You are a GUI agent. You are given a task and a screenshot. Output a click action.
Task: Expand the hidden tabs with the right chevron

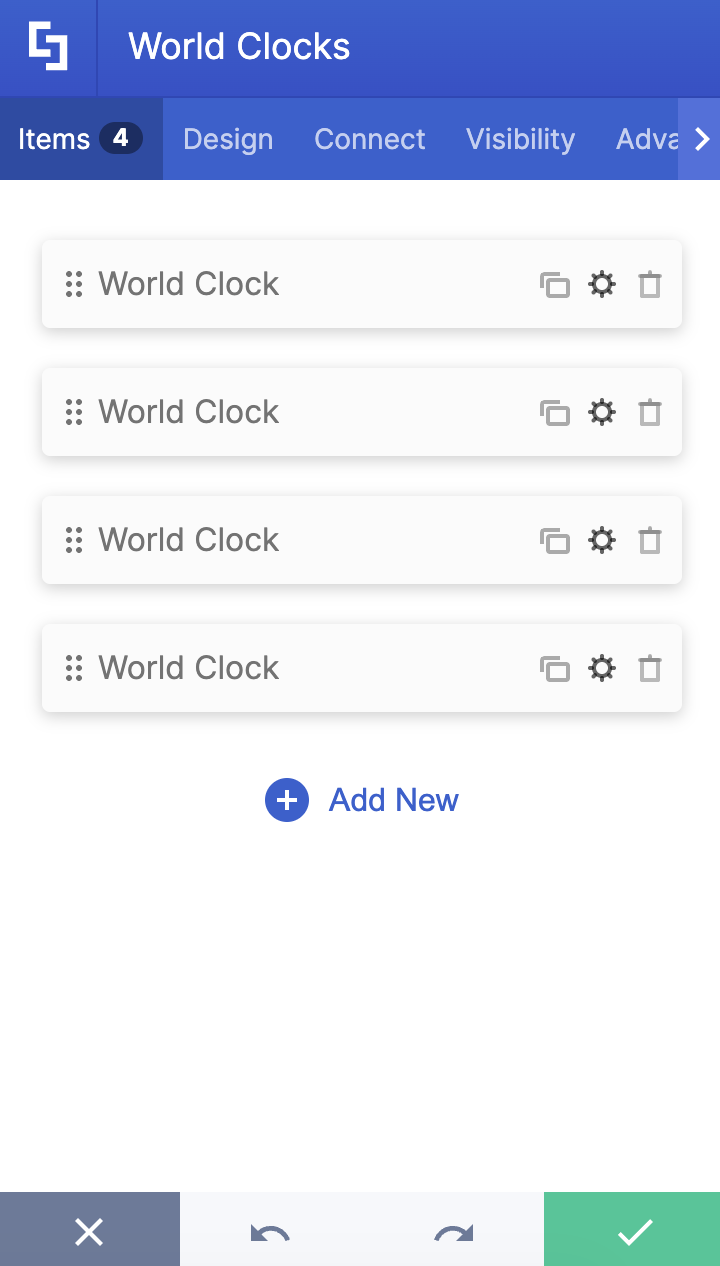click(x=701, y=139)
